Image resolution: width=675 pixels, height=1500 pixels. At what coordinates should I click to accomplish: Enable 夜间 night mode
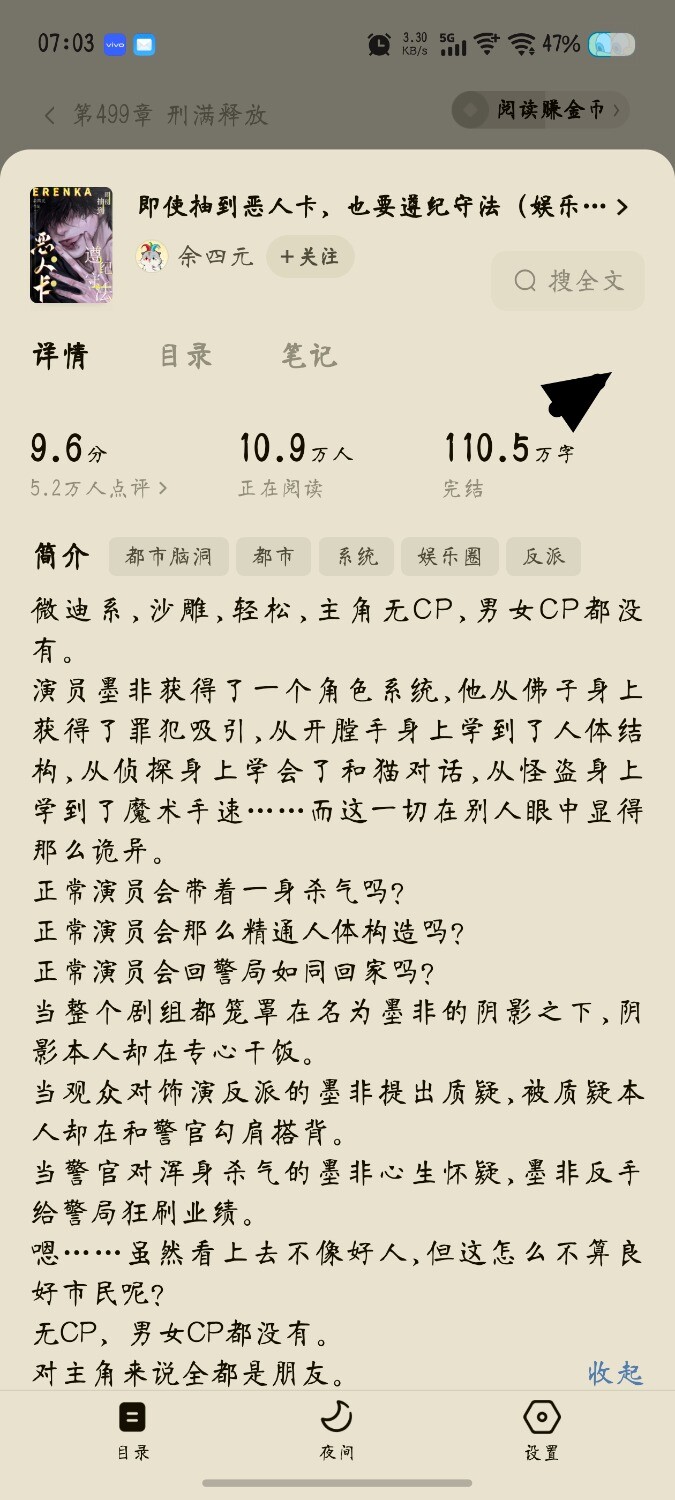[337, 1430]
